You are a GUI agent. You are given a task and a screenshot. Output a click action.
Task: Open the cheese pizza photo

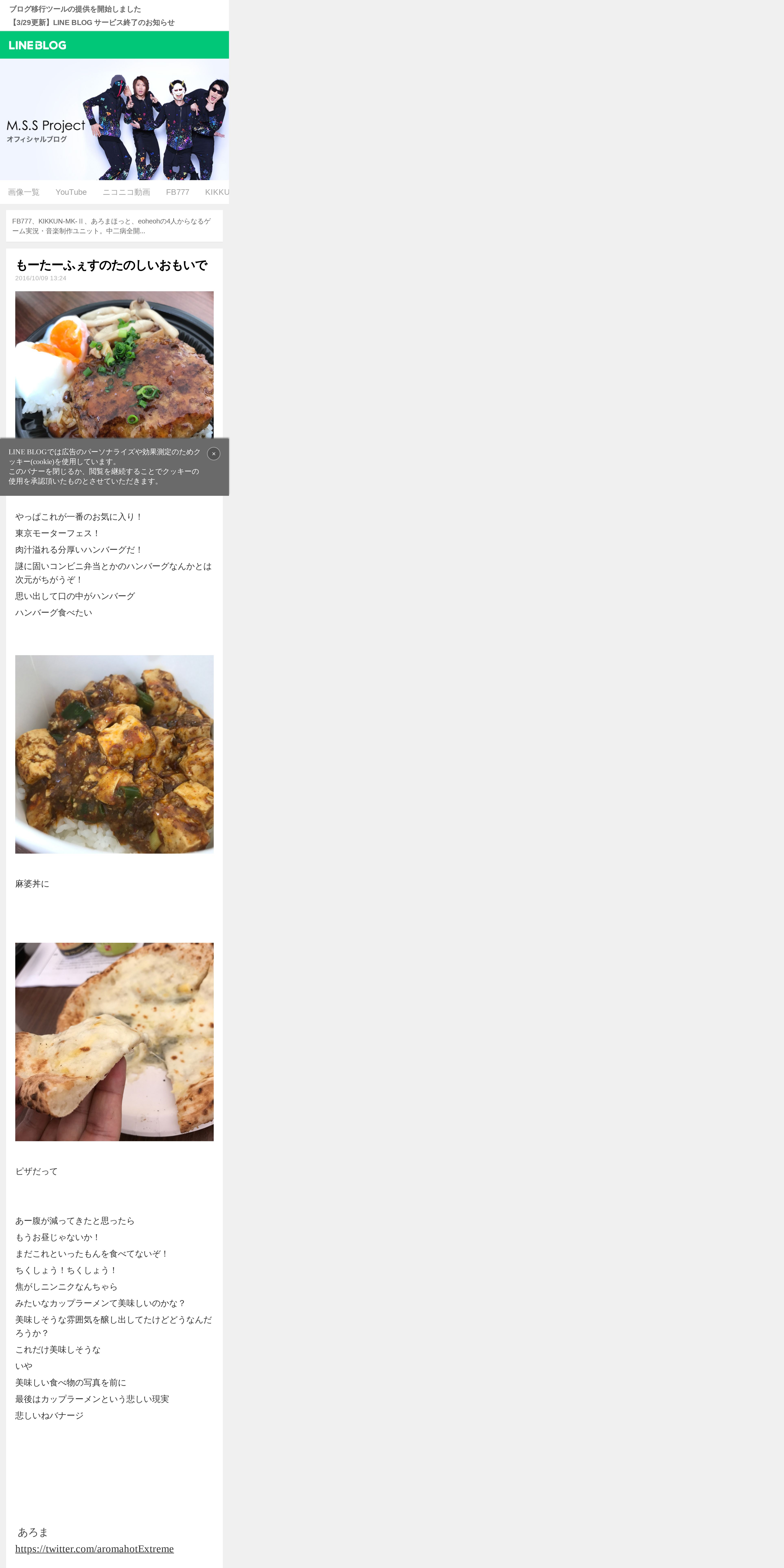[114, 1041]
